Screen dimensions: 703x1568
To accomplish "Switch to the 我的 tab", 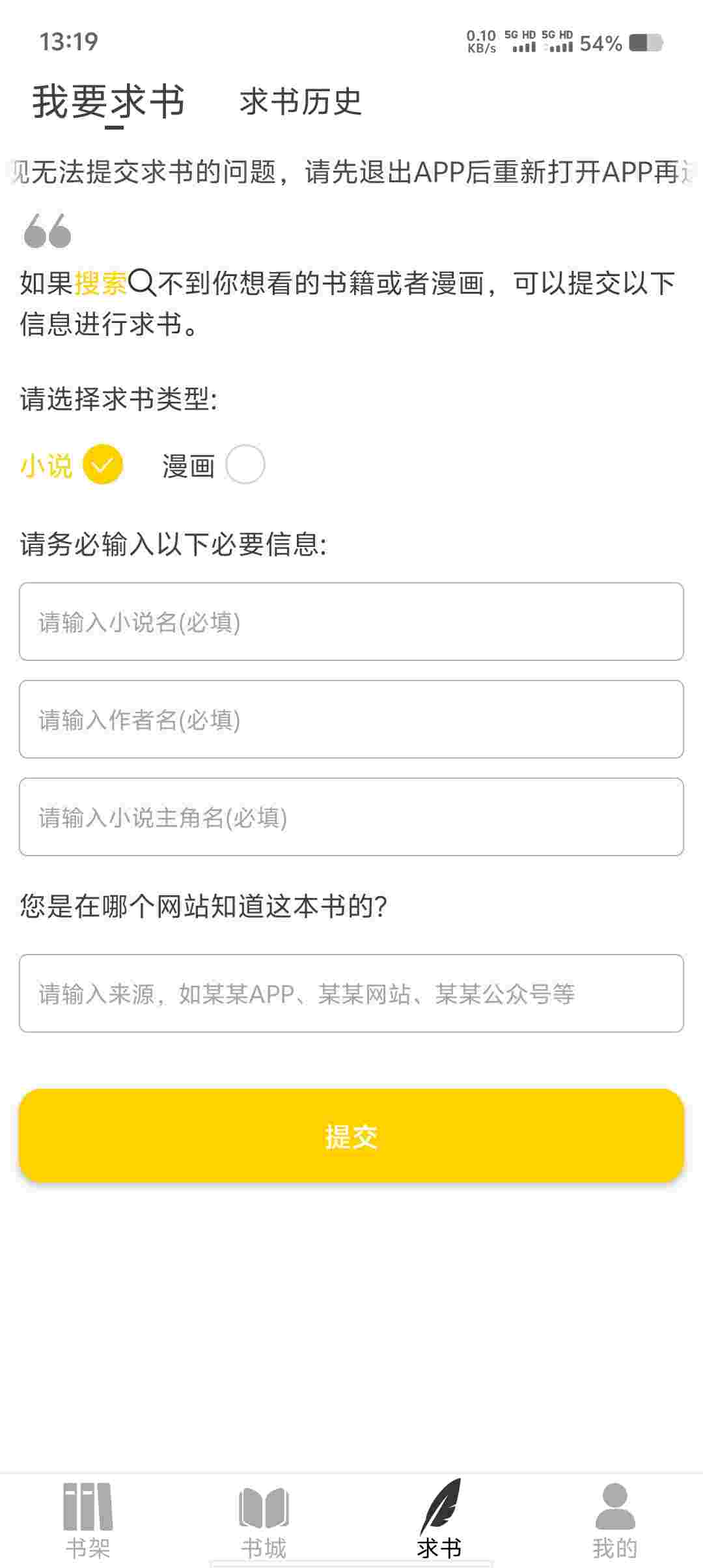I will pos(614,1520).
